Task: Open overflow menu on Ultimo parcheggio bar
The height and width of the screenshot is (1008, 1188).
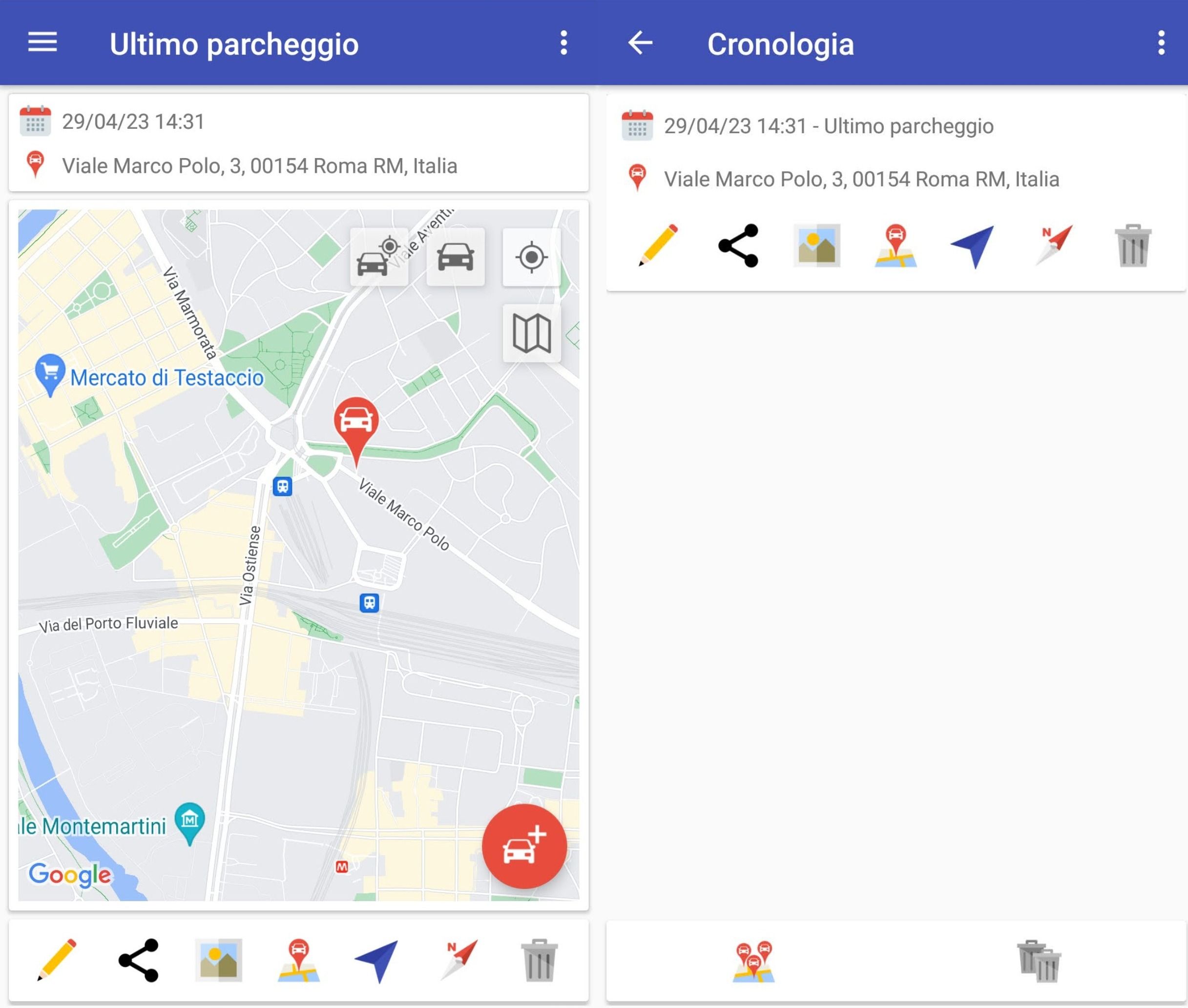Action: click(x=563, y=43)
